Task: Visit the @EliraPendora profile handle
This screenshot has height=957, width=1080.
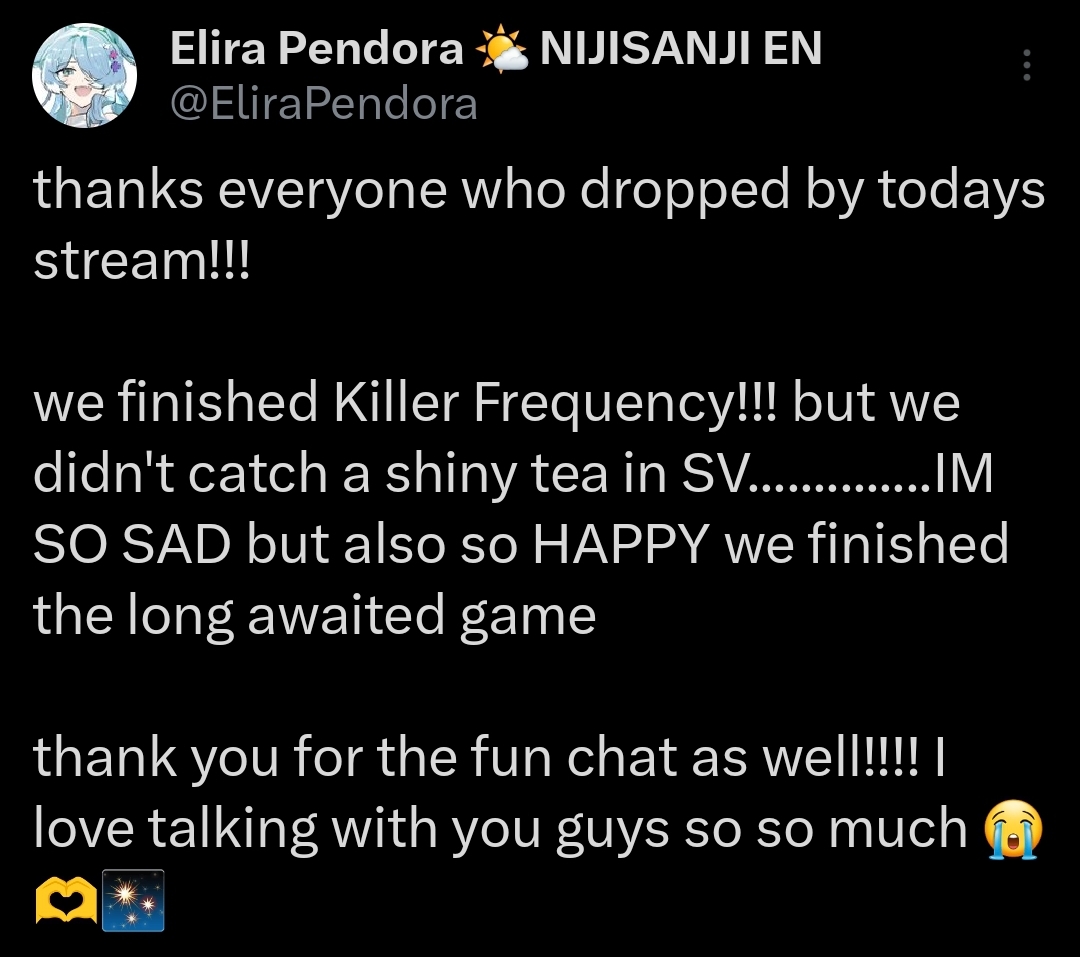Action: click(324, 103)
